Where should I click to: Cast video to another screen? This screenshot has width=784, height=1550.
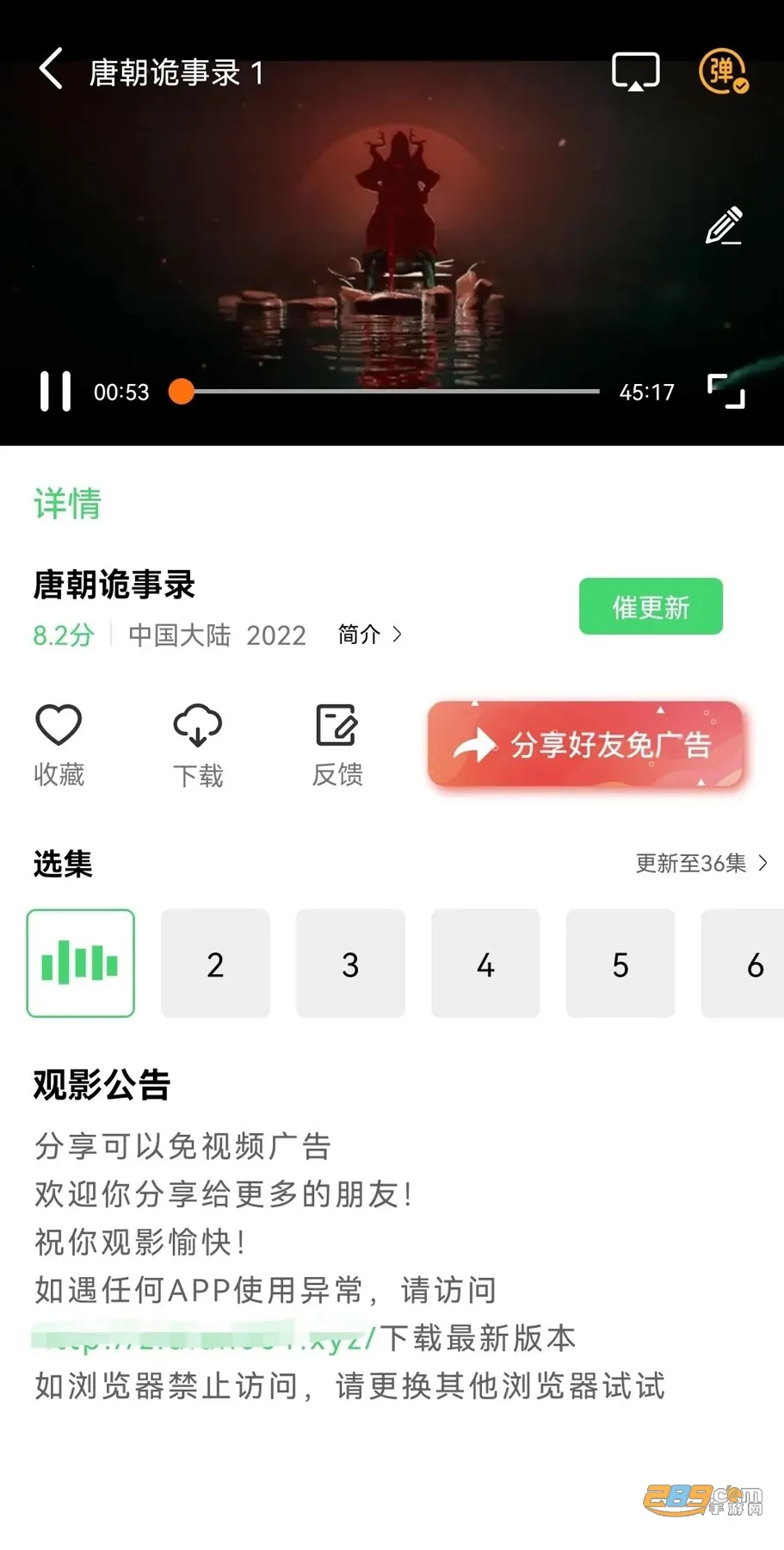click(635, 71)
